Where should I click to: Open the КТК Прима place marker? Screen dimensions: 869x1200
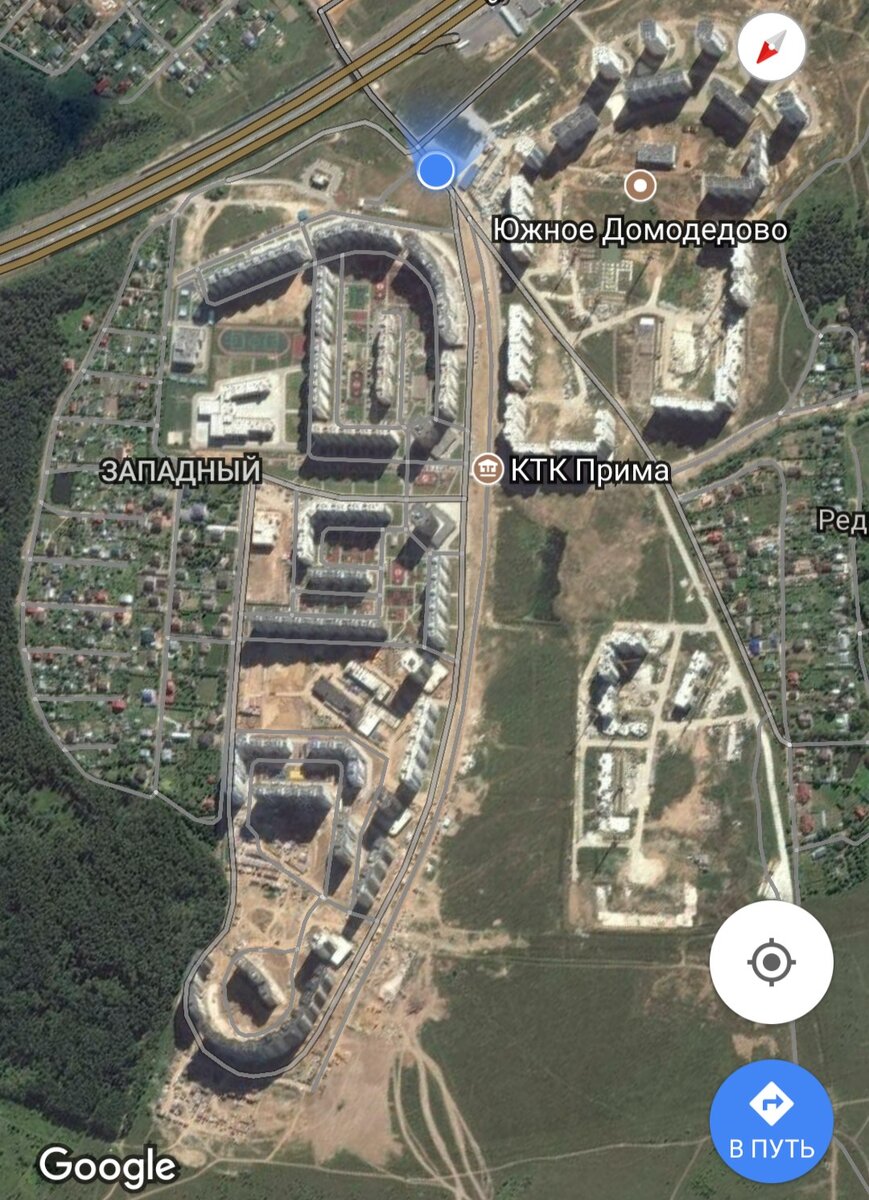tap(488, 469)
